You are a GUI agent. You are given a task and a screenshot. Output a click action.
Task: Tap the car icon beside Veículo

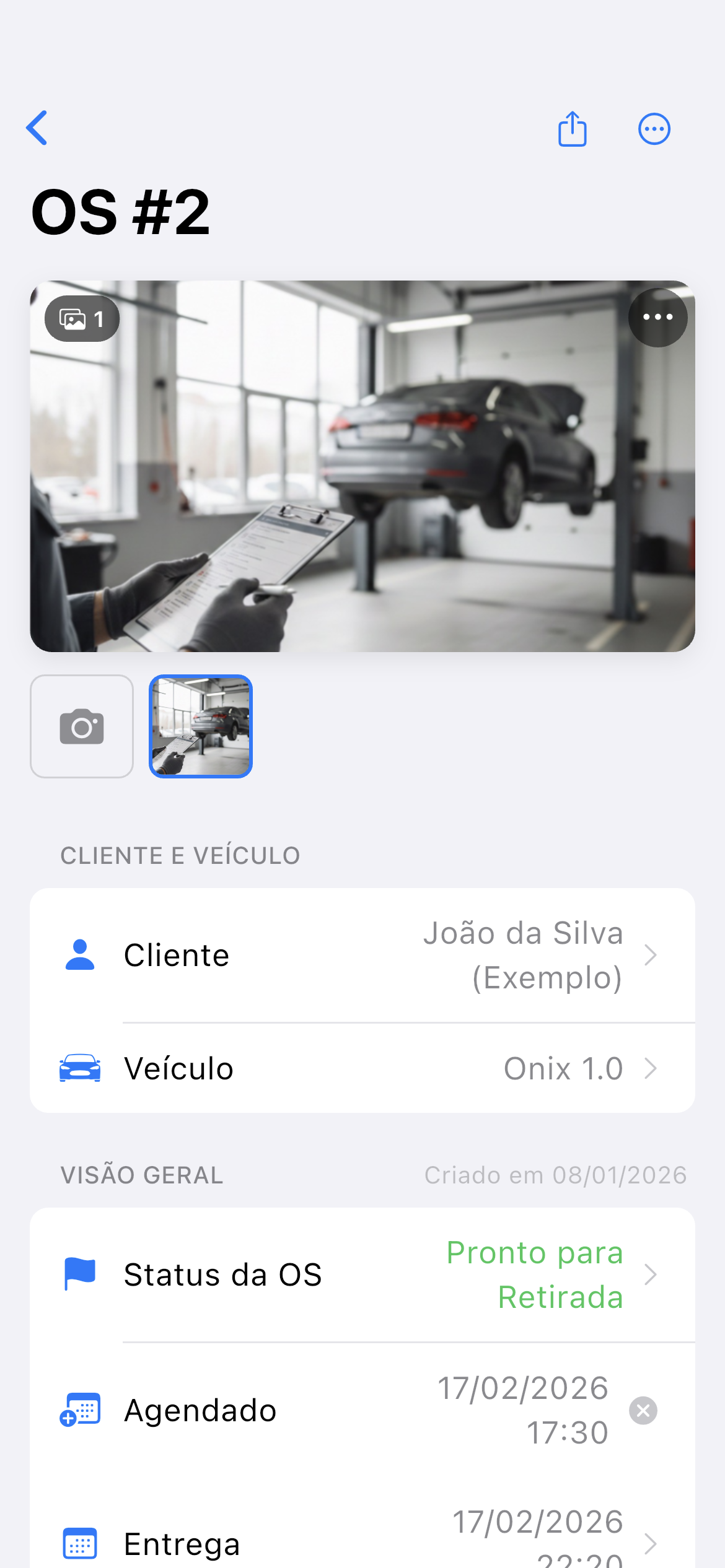click(x=79, y=1068)
